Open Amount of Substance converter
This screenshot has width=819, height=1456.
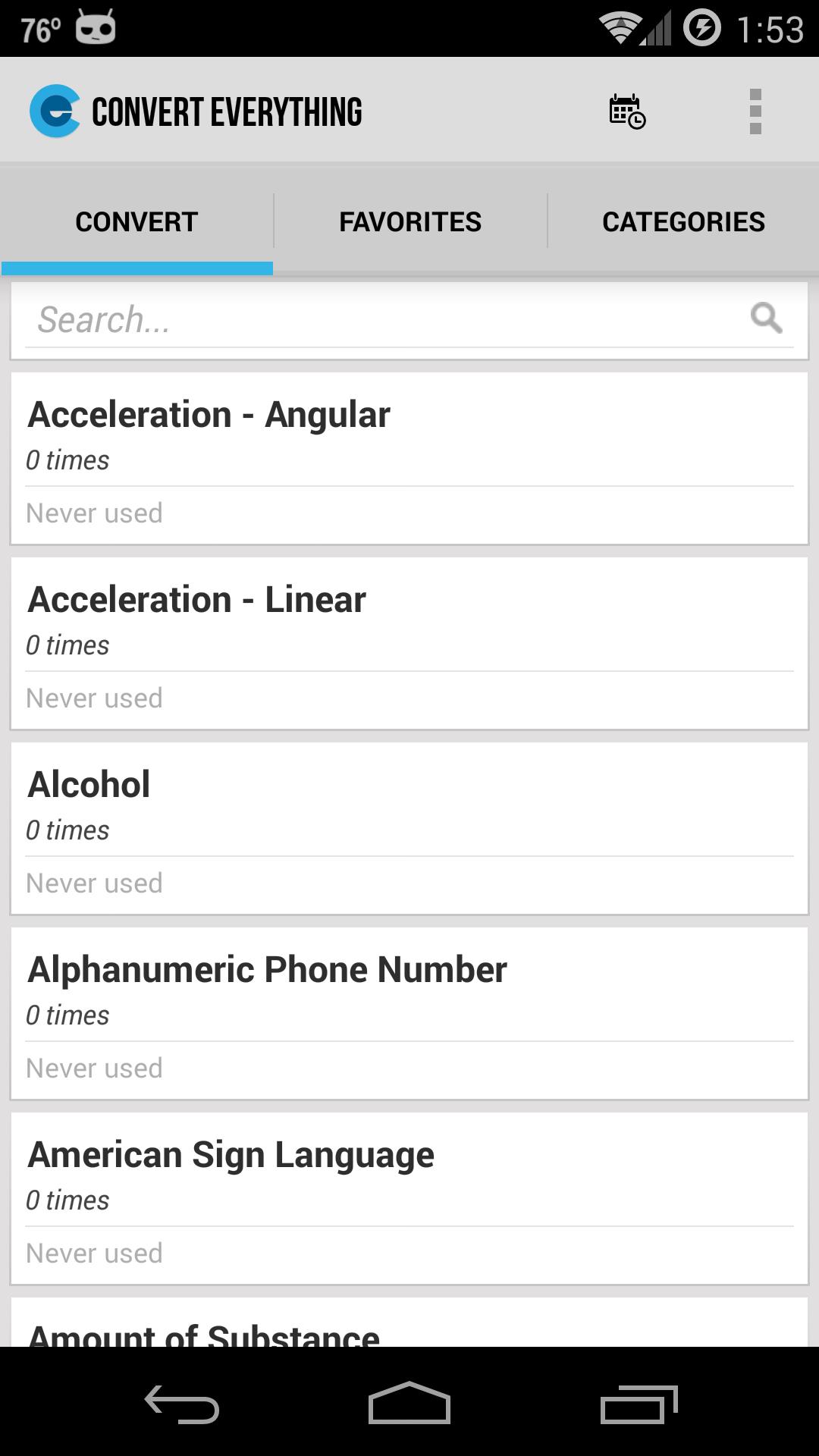click(409, 1326)
